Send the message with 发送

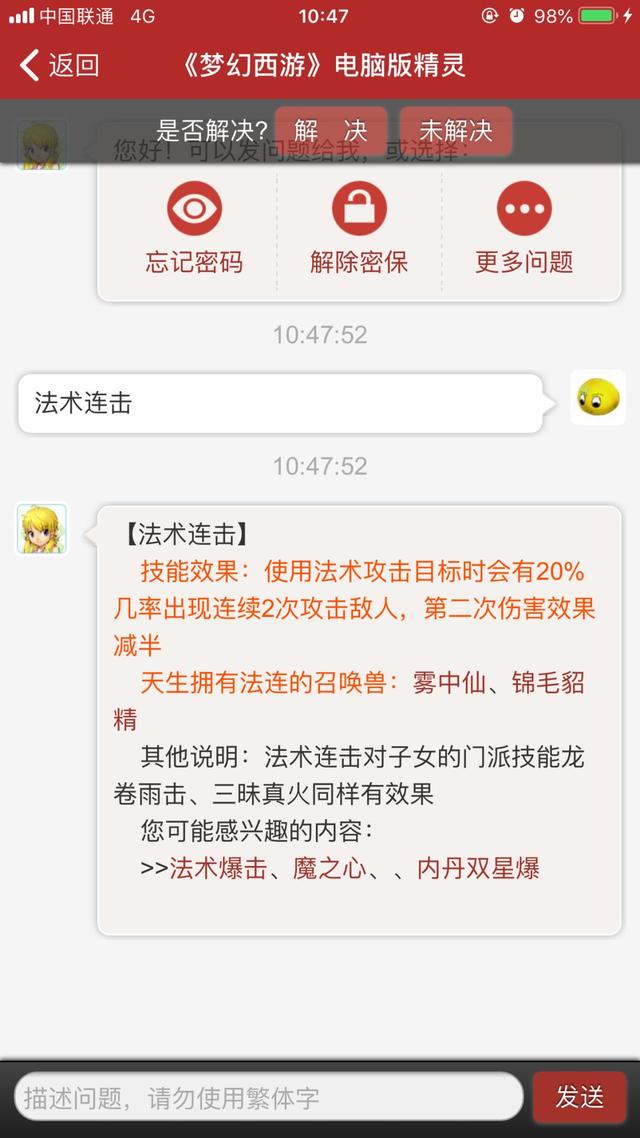click(579, 1097)
